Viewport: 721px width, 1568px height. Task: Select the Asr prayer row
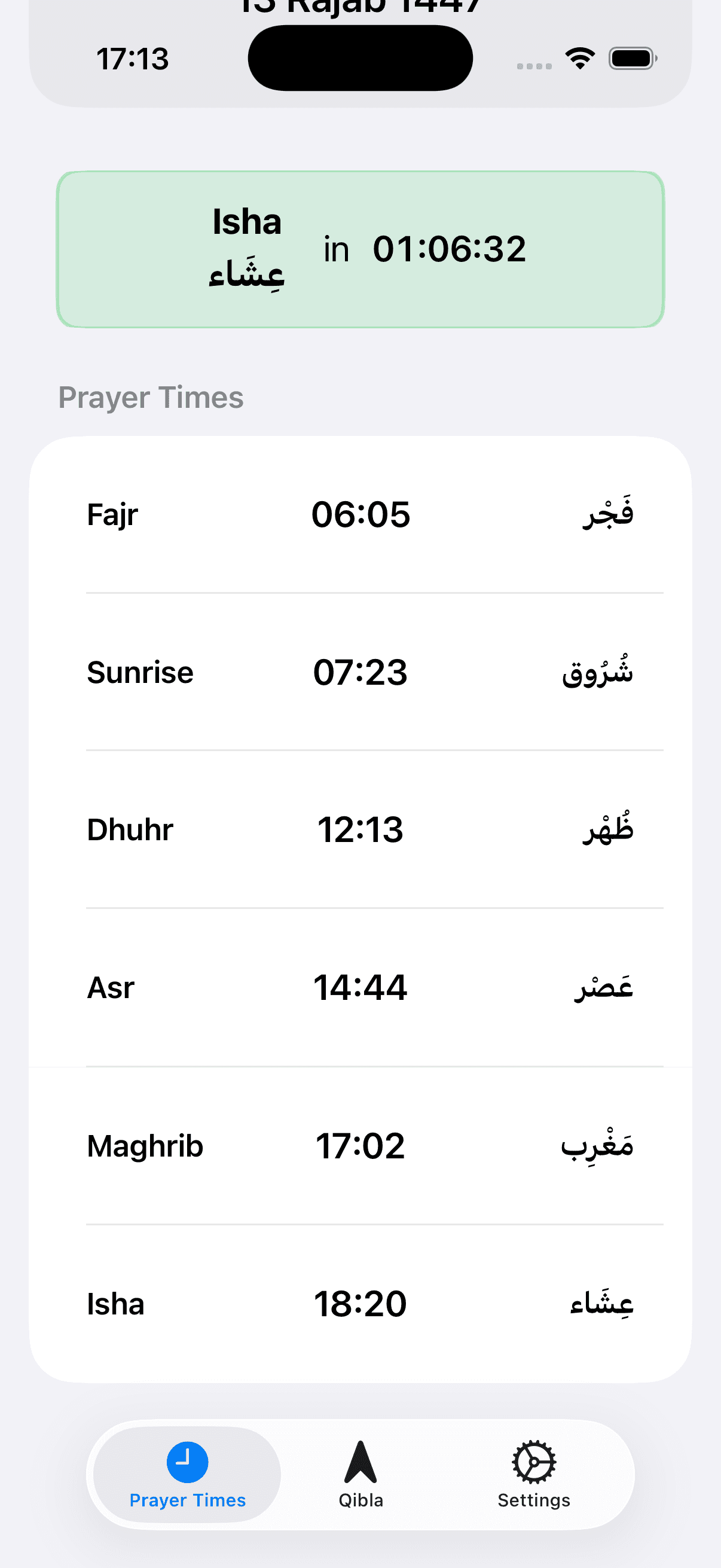tap(360, 987)
